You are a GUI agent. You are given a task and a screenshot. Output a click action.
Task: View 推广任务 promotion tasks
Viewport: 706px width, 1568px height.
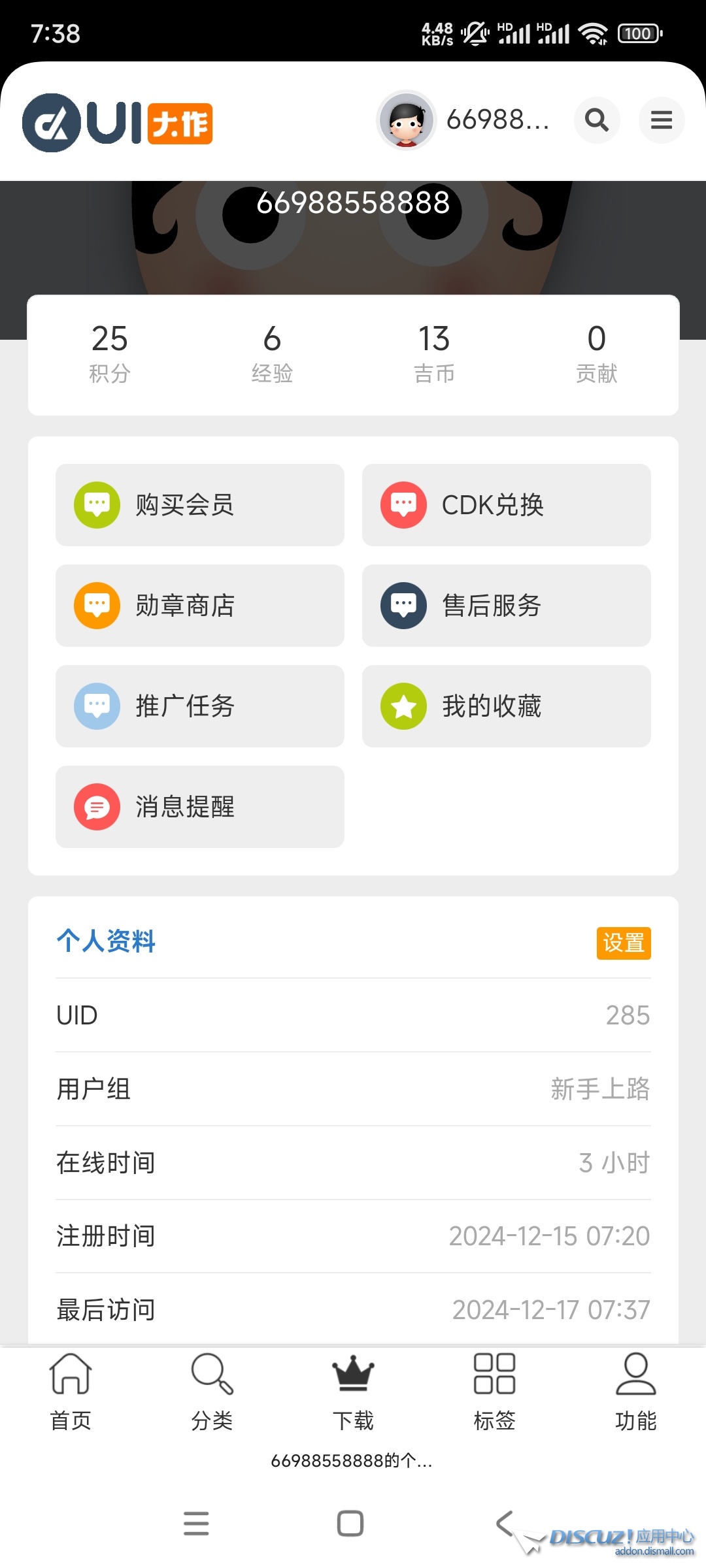[199, 706]
